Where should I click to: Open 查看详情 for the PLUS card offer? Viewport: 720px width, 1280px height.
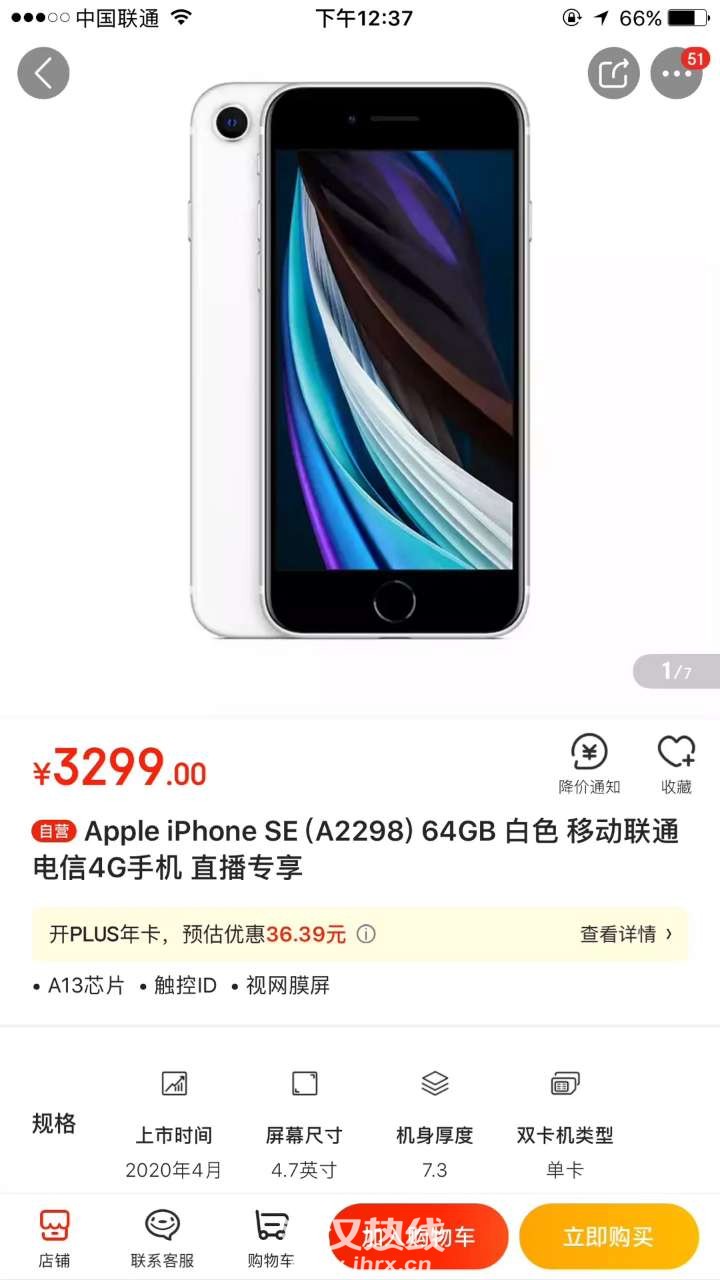click(x=626, y=934)
